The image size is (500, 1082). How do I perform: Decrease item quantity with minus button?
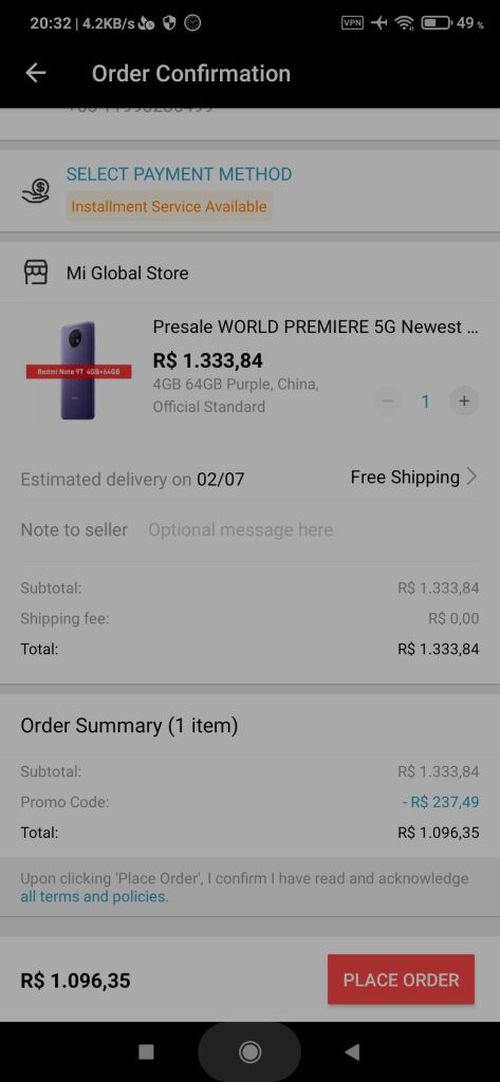tap(388, 401)
